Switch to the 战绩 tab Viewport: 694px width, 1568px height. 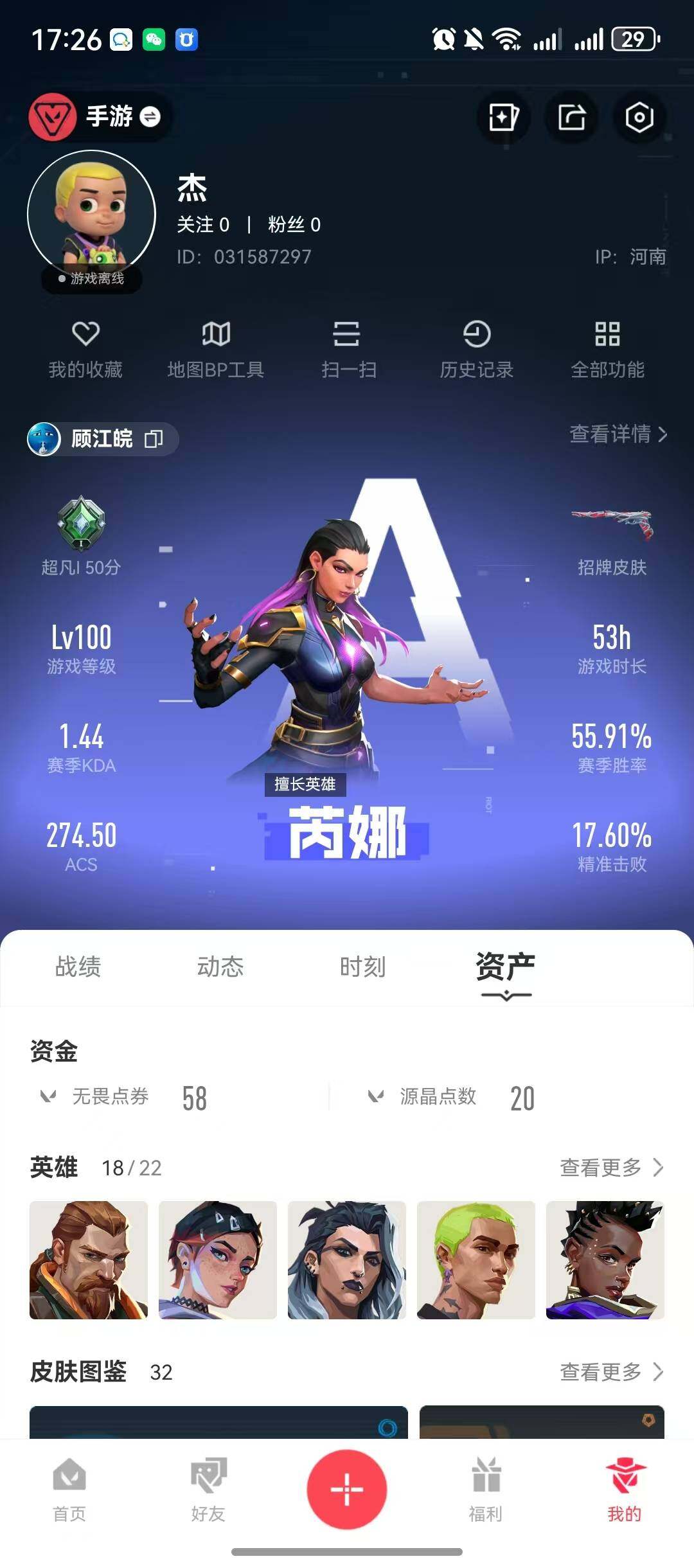tap(78, 967)
